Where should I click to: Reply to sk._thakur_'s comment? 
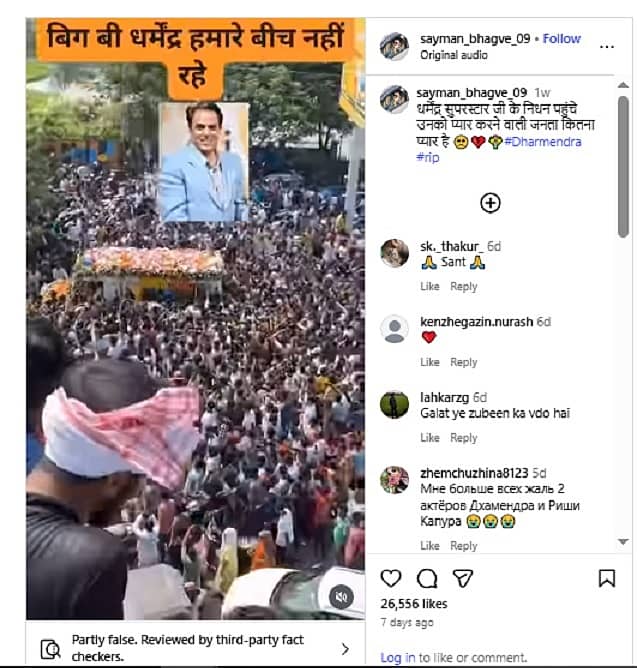pos(463,286)
